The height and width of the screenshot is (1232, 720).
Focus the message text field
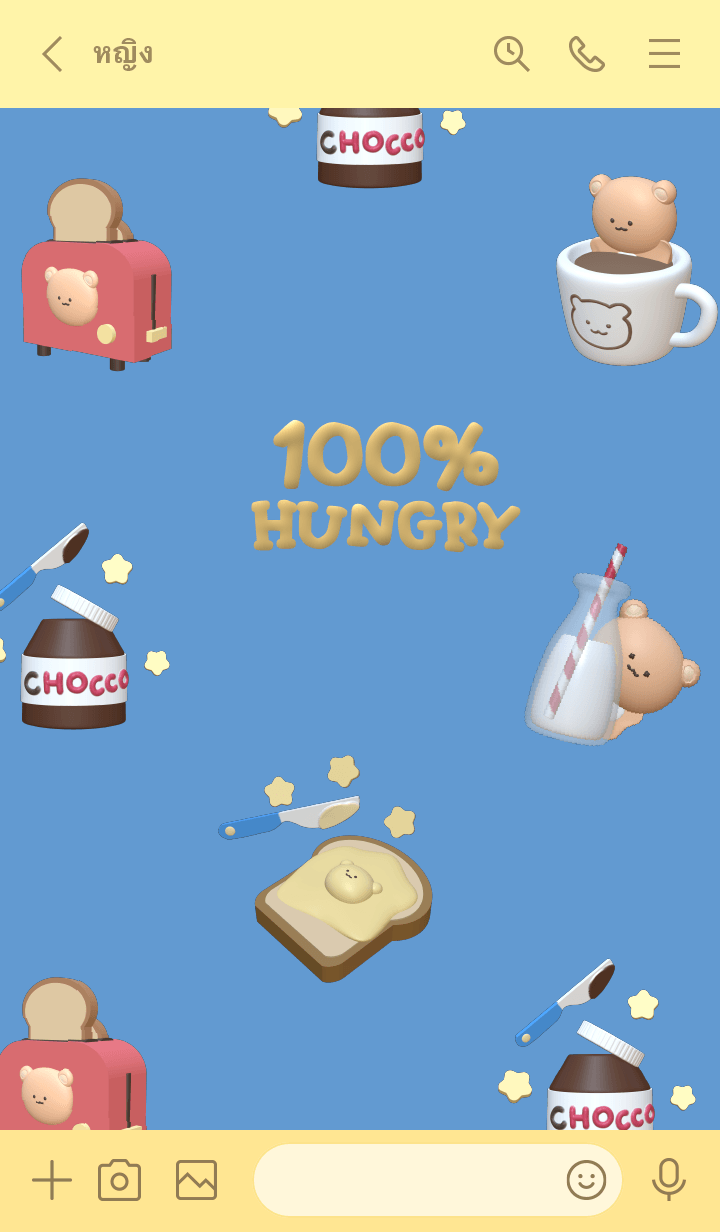click(x=405, y=1180)
